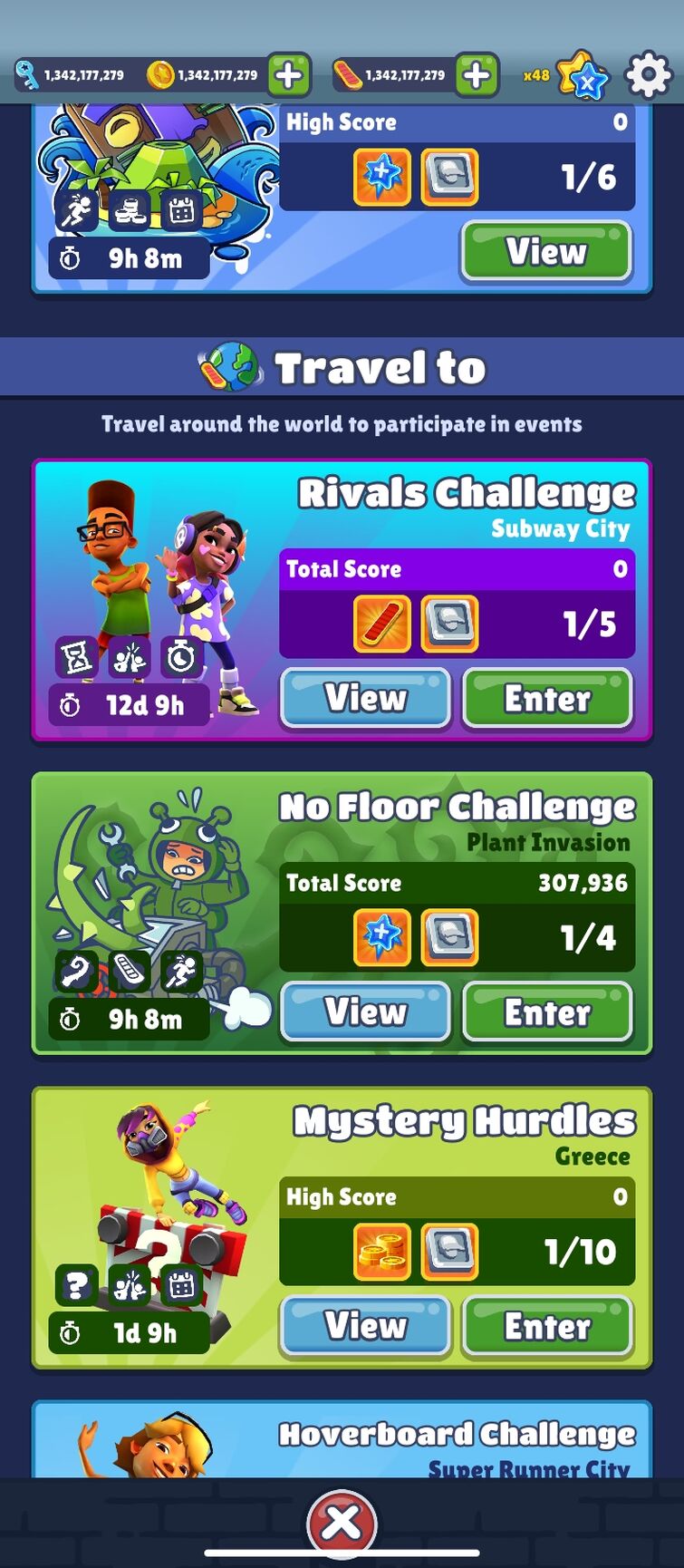Tap View on the top event card
Screen dimensions: 684x1568
tap(546, 251)
